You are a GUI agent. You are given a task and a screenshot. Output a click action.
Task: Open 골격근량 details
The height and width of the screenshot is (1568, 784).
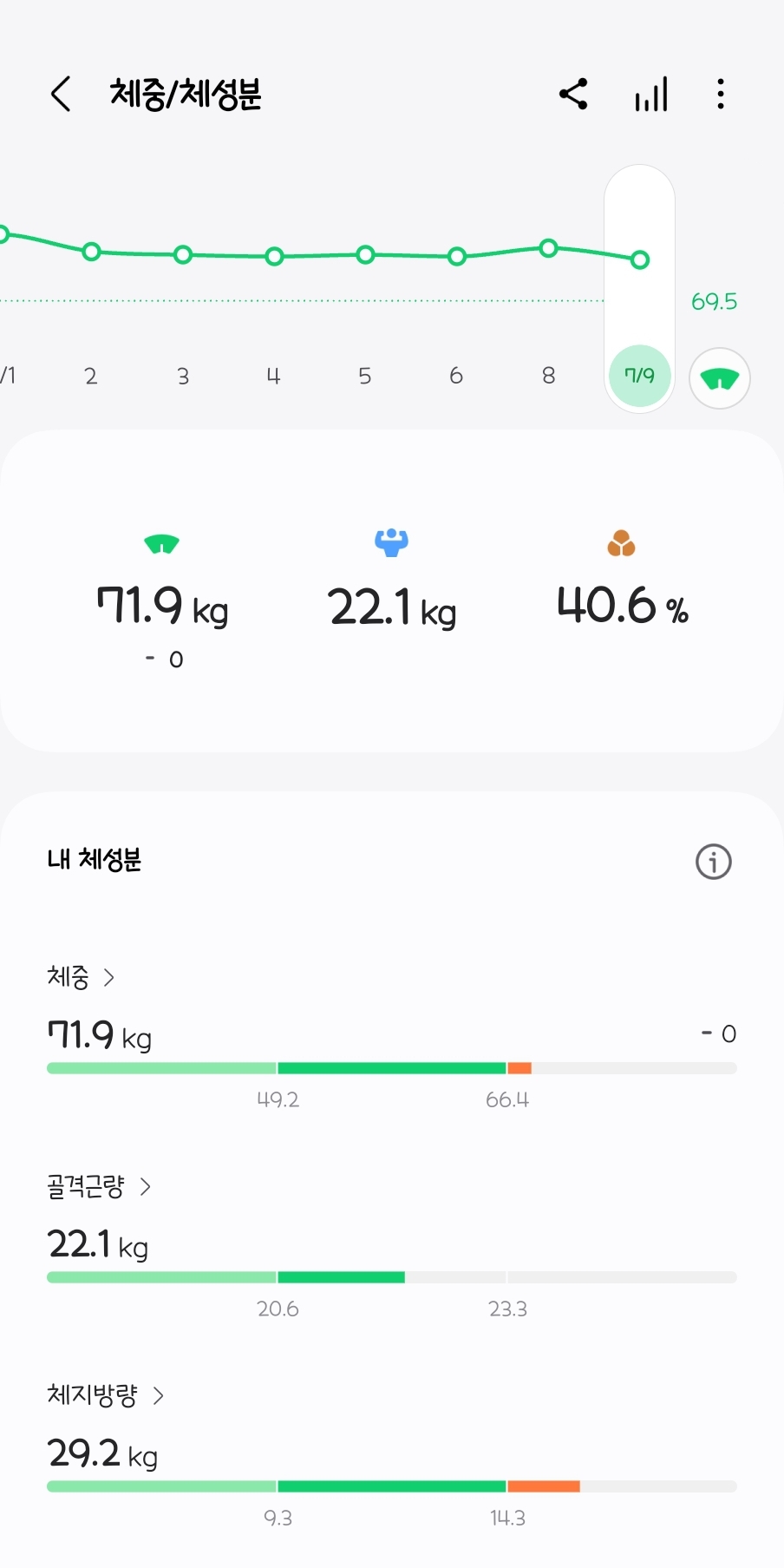point(99,1186)
